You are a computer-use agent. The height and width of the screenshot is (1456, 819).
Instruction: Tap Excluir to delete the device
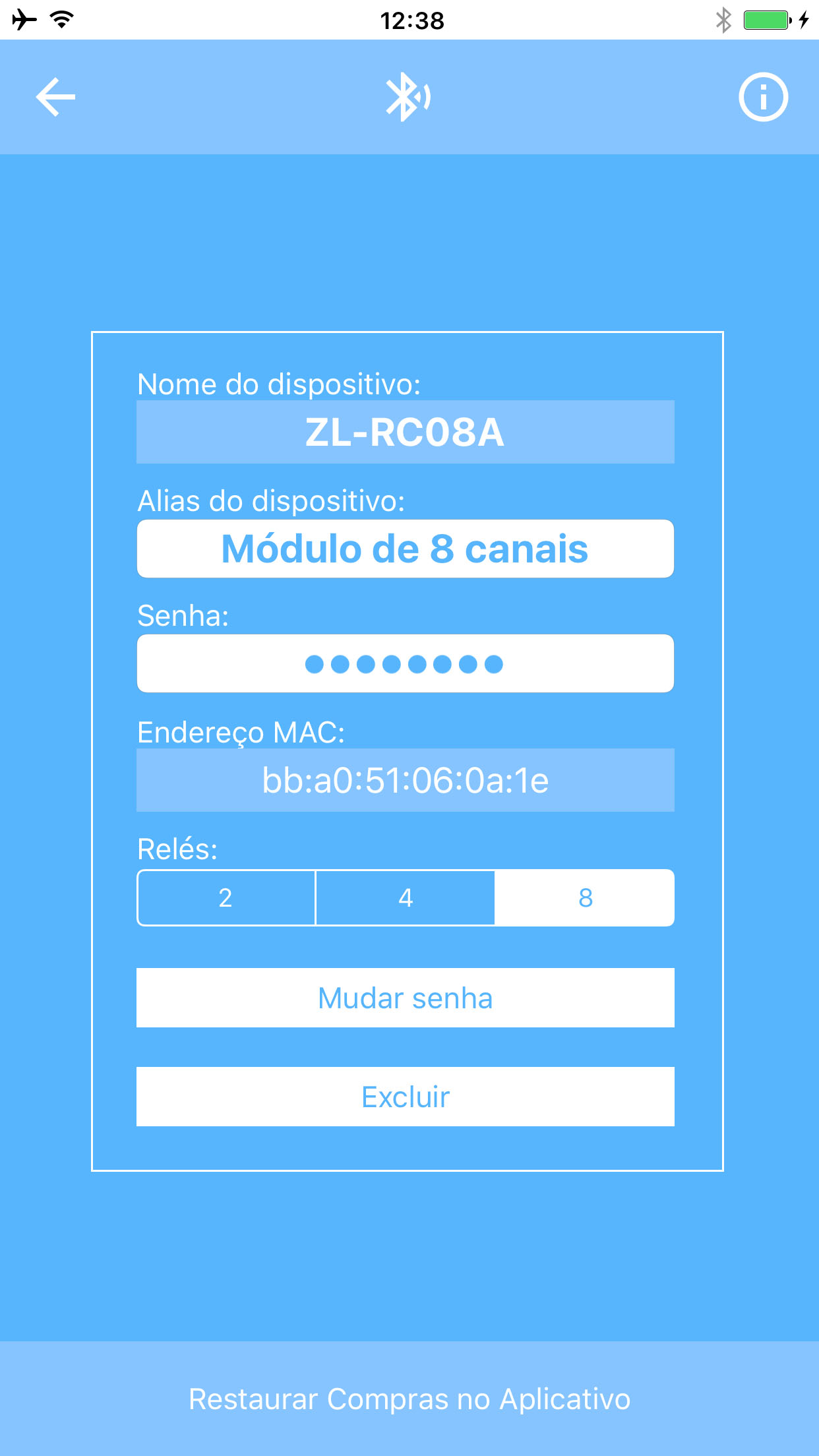[x=406, y=1097]
